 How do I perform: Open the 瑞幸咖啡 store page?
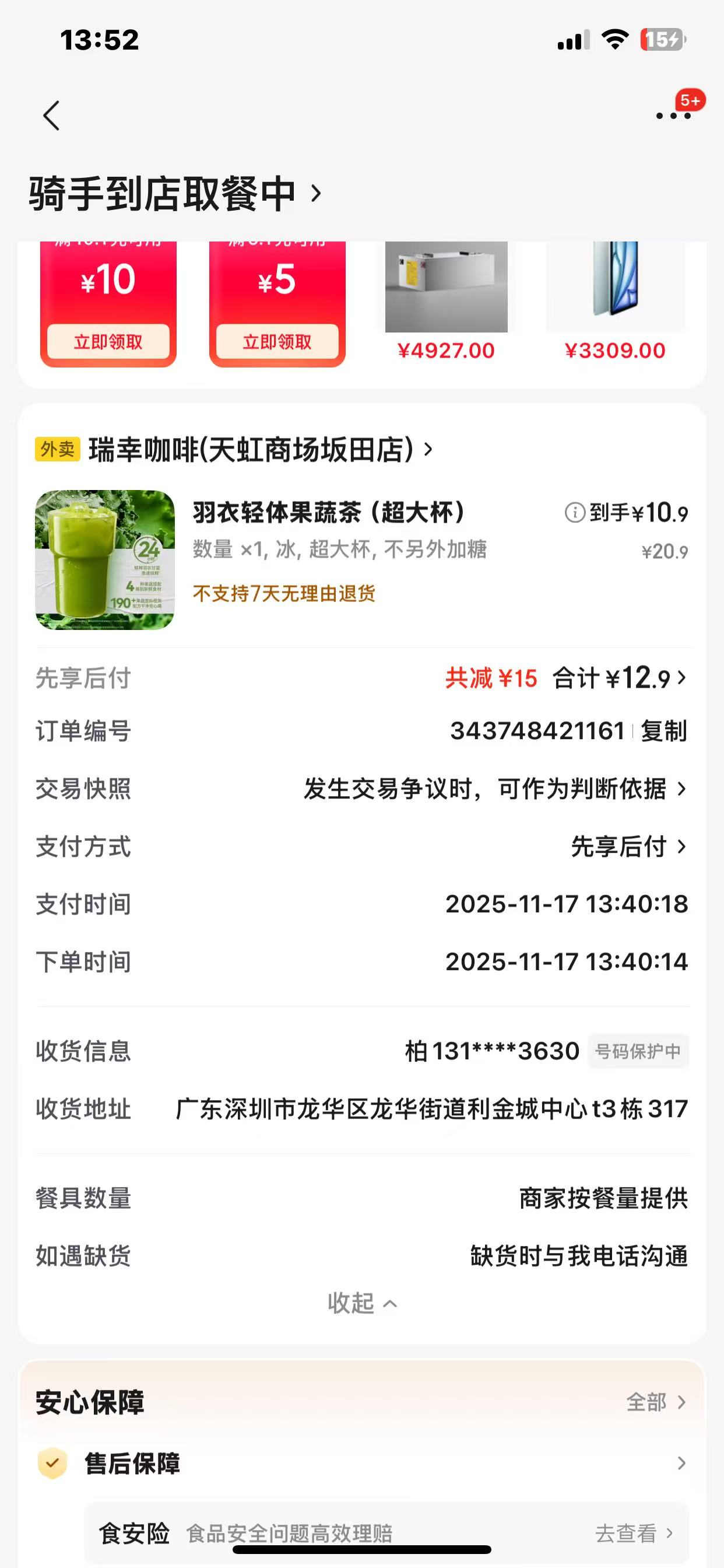262,450
